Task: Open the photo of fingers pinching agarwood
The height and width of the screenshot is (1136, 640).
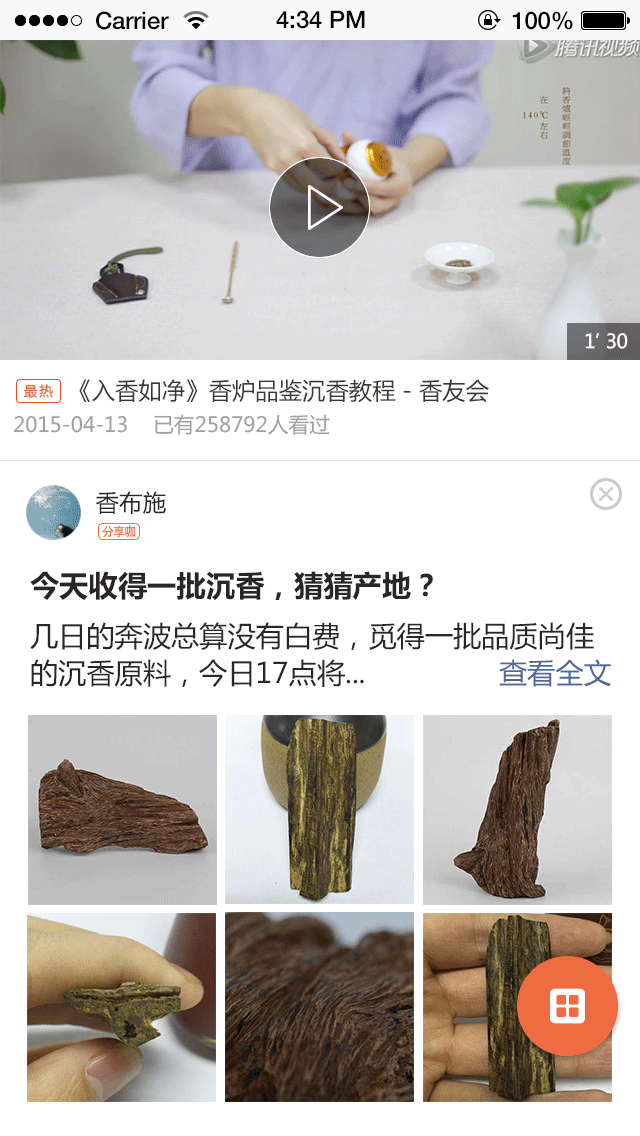Action: coord(122,1006)
